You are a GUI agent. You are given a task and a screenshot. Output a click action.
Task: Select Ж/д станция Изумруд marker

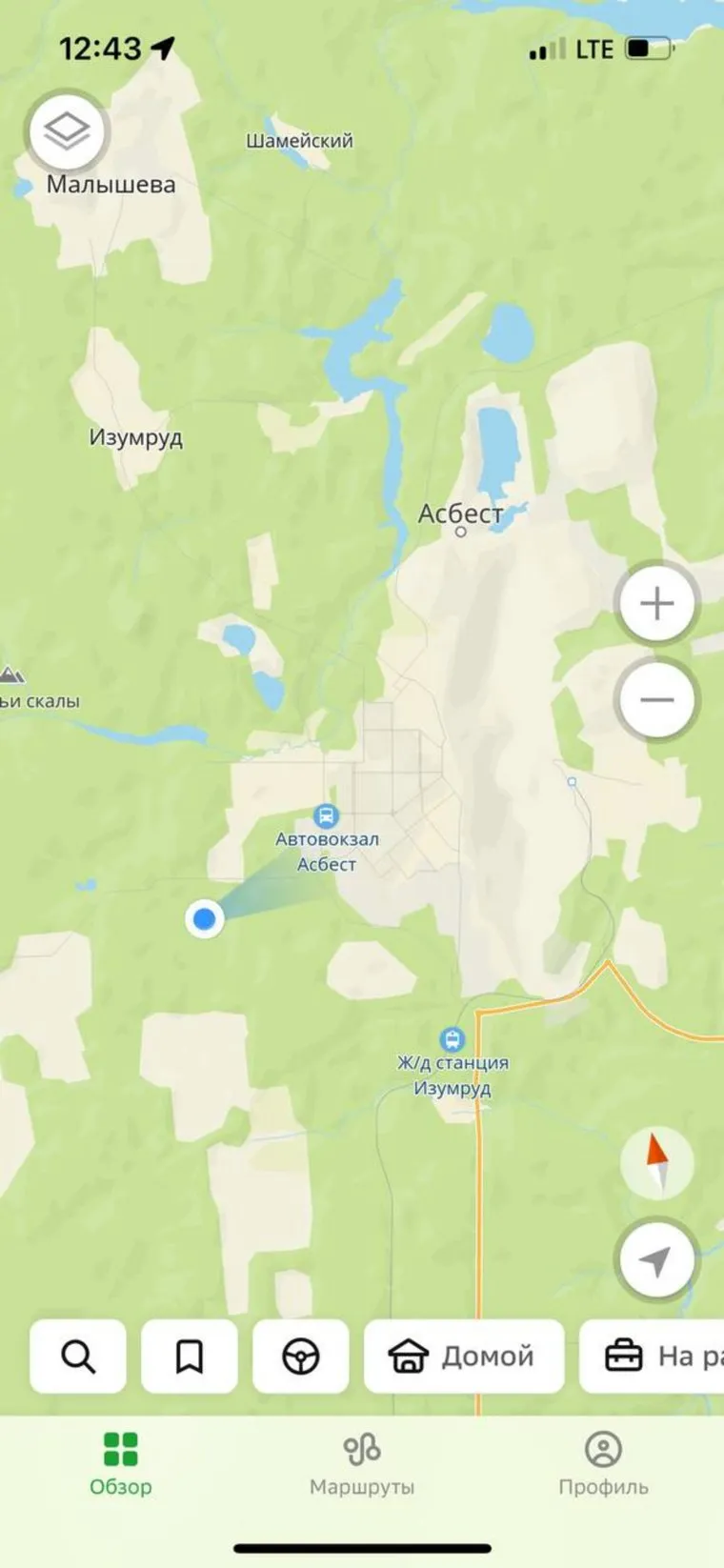coord(452,1039)
